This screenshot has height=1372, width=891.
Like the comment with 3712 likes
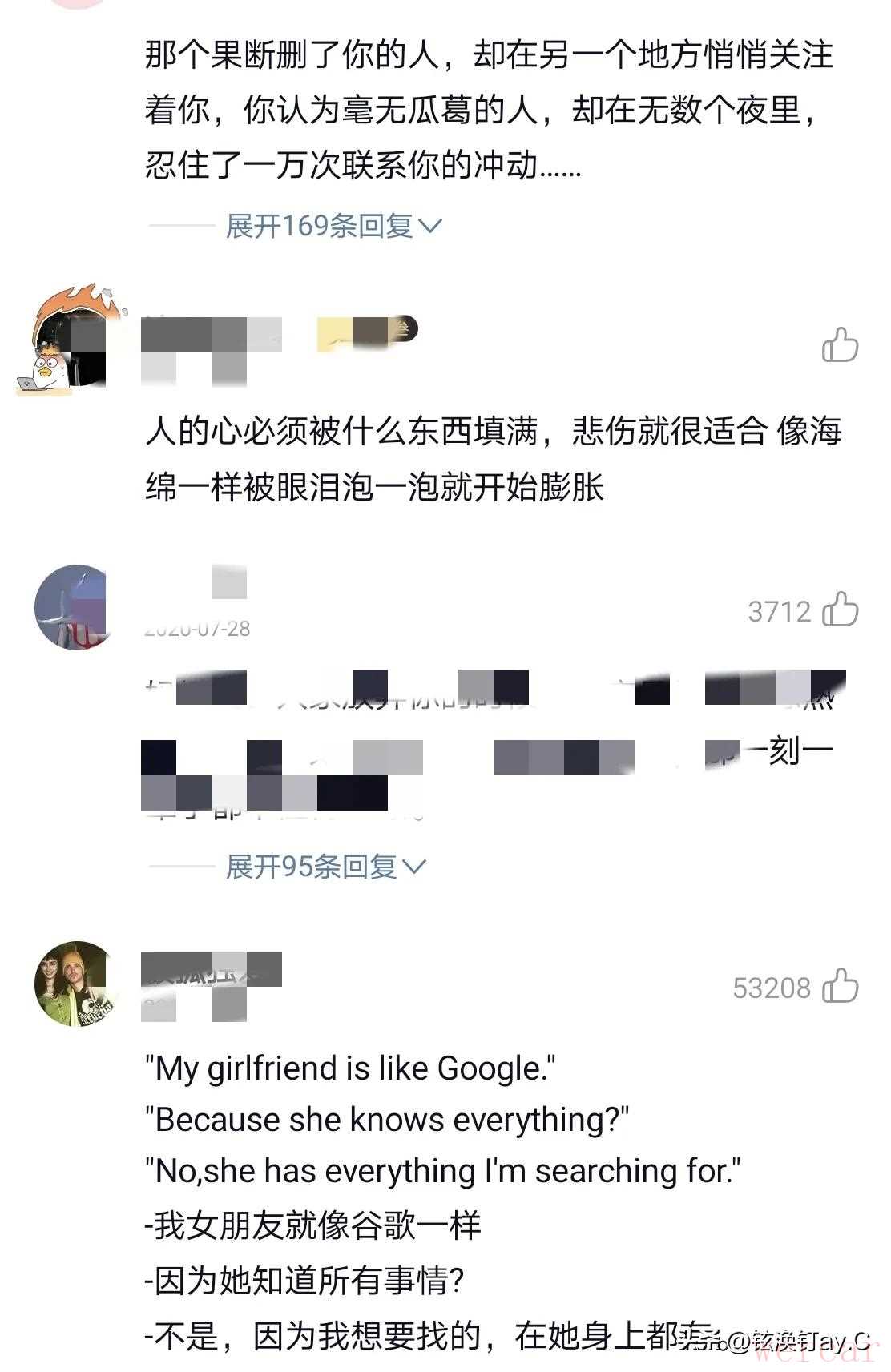(841, 610)
